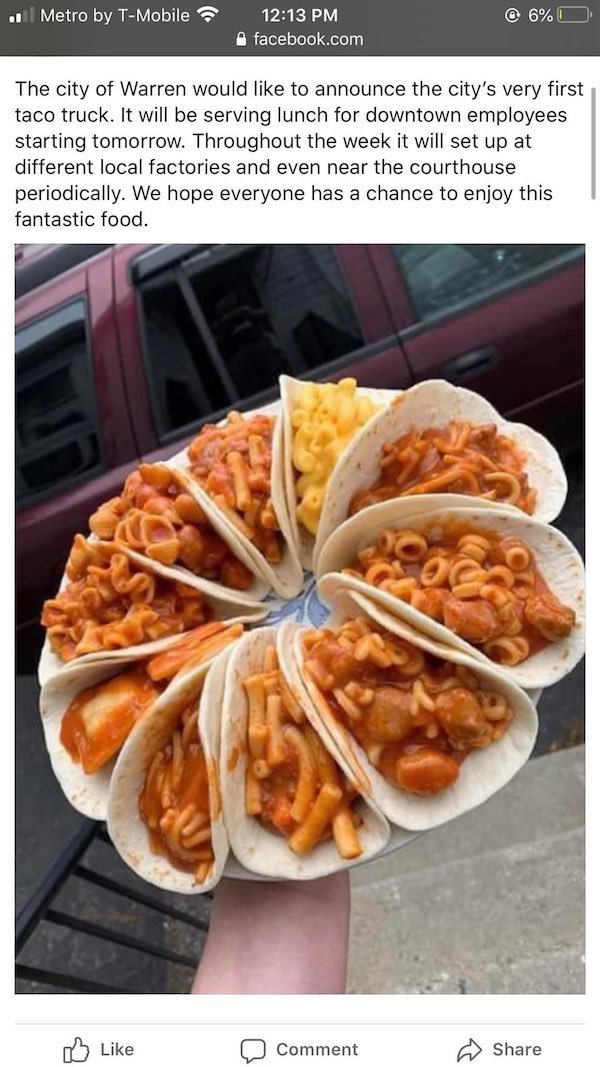The height and width of the screenshot is (1067, 600).
Task: Share the taco truck post
Action: (x=498, y=1049)
